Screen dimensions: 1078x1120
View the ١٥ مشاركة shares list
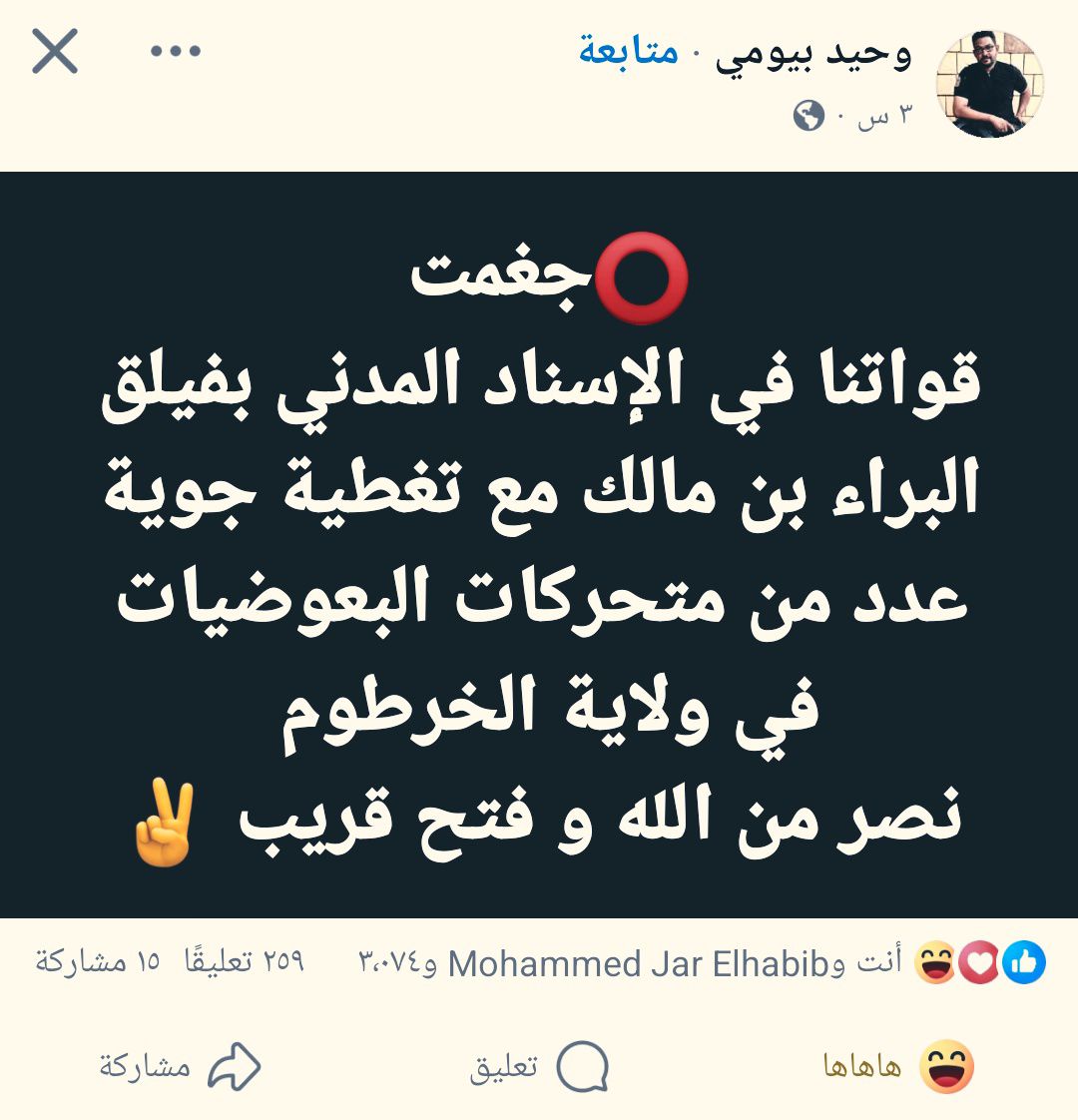[x=98, y=962]
